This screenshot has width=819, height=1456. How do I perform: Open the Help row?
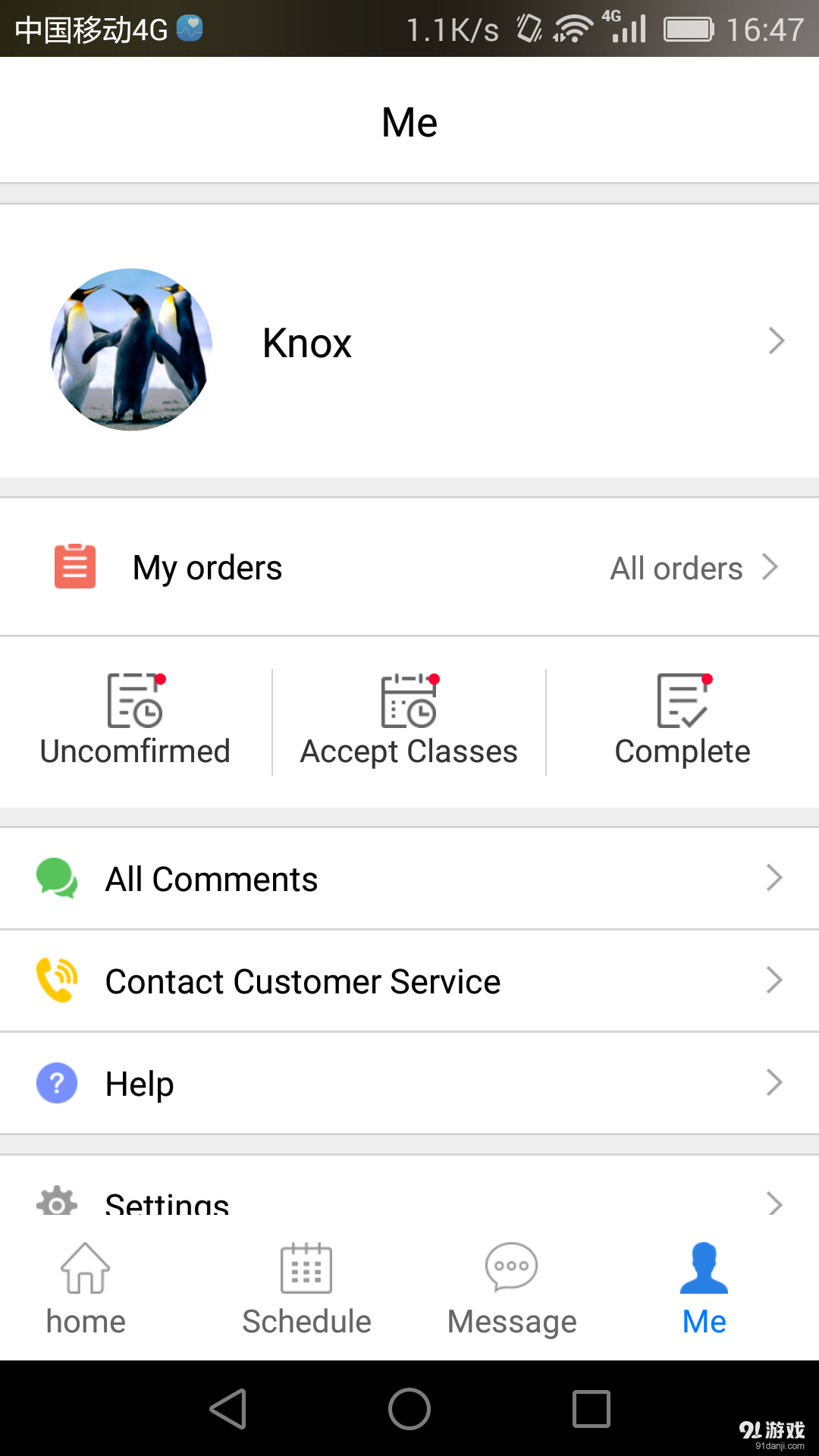[409, 1083]
